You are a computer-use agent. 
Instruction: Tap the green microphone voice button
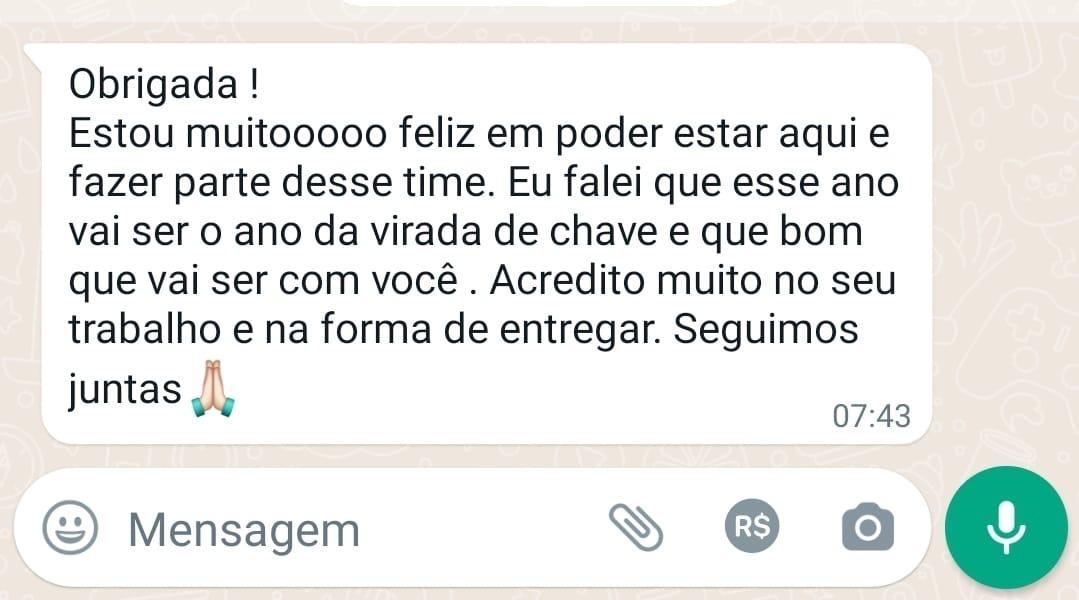(x=1005, y=527)
